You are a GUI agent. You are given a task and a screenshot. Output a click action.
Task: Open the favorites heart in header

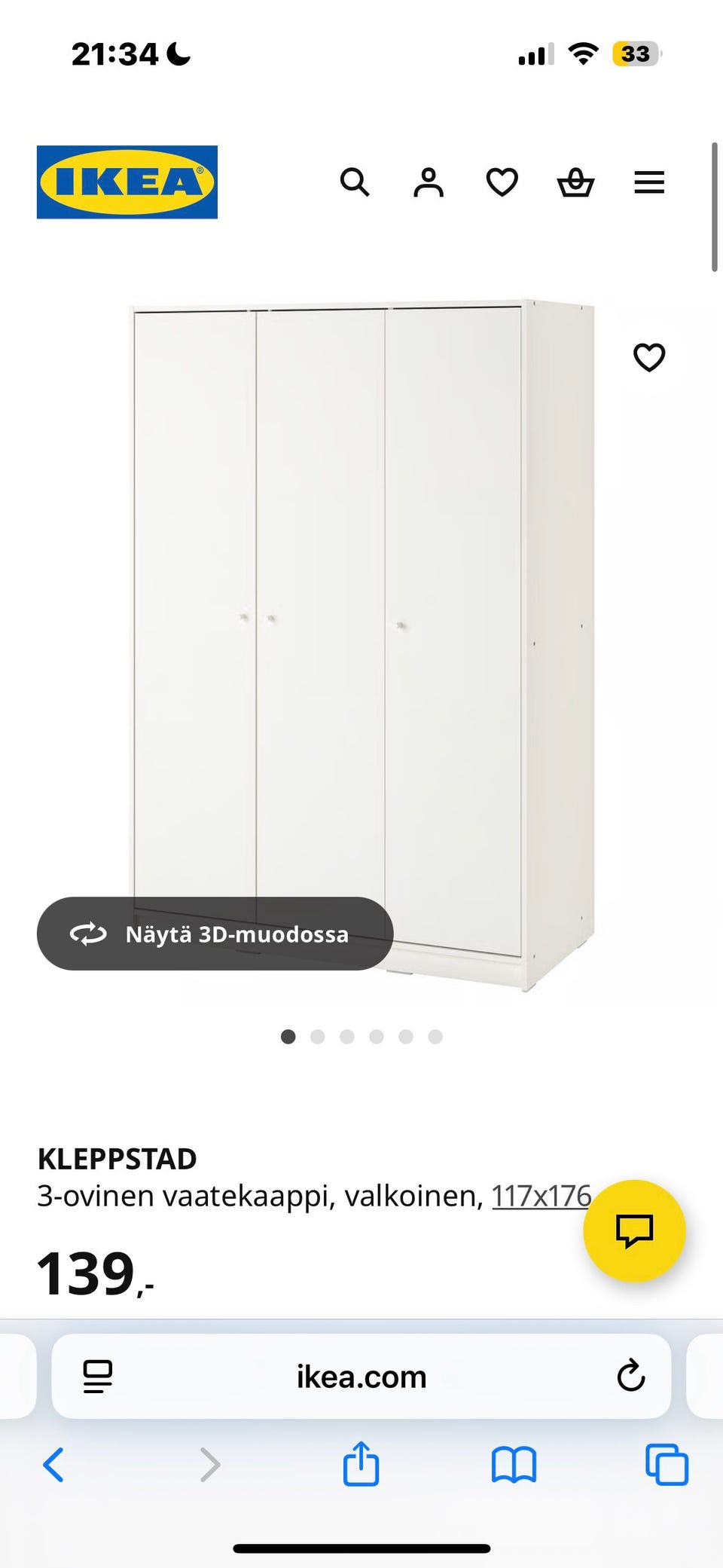click(x=502, y=182)
